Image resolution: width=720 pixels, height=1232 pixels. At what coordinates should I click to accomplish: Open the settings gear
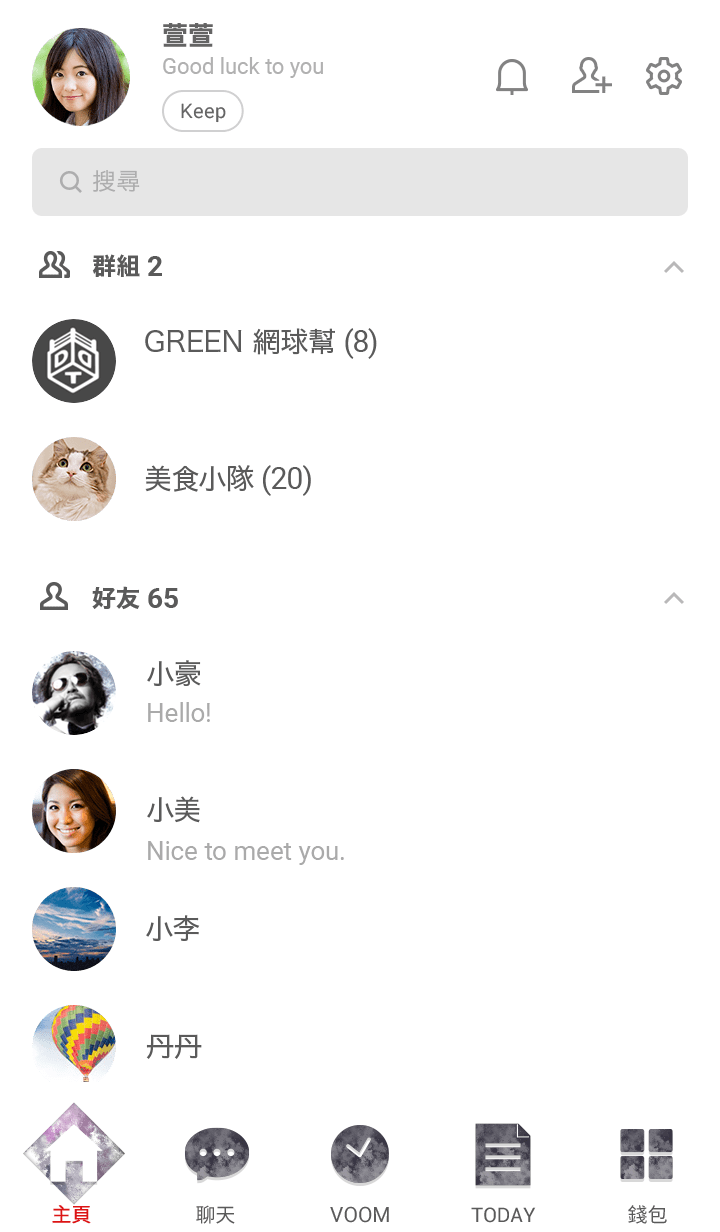664,76
